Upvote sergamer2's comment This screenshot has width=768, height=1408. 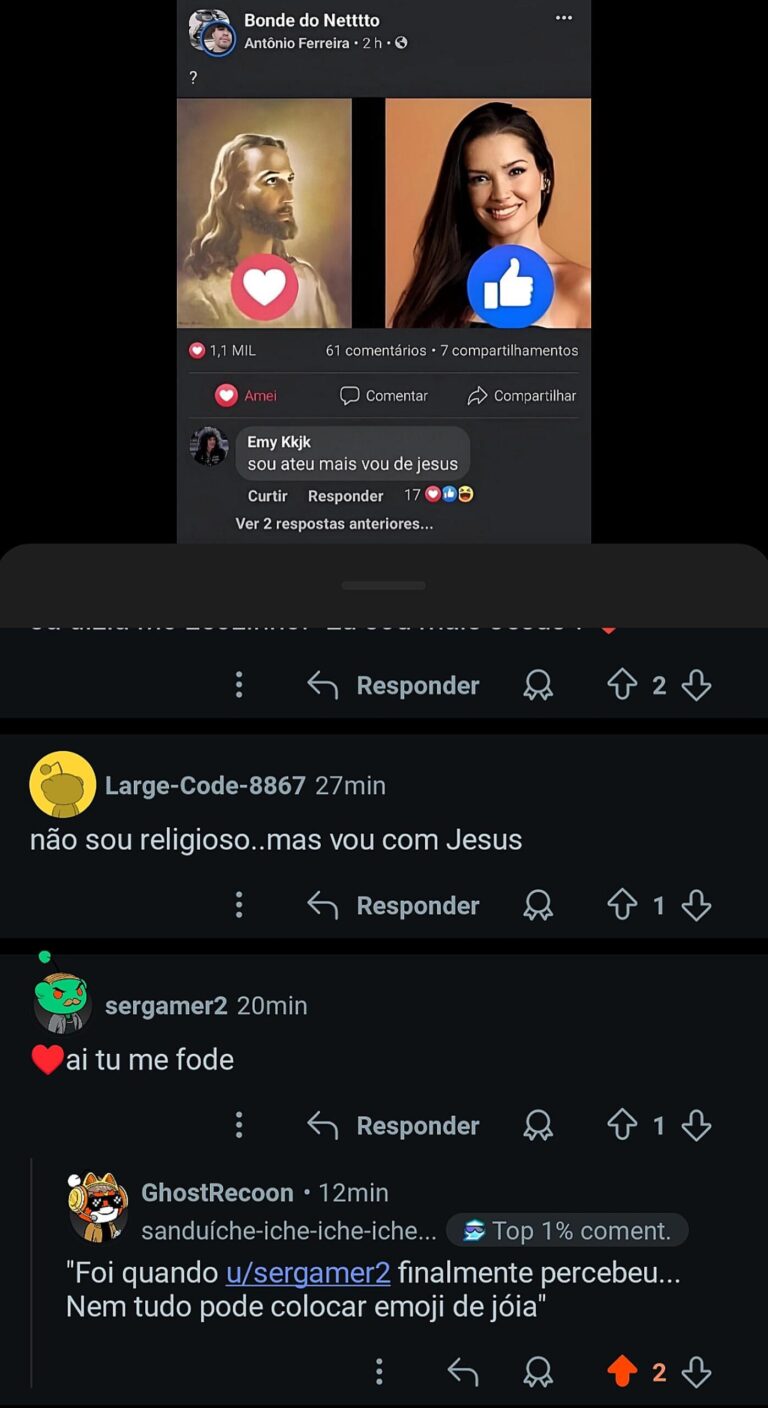(x=622, y=1125)
